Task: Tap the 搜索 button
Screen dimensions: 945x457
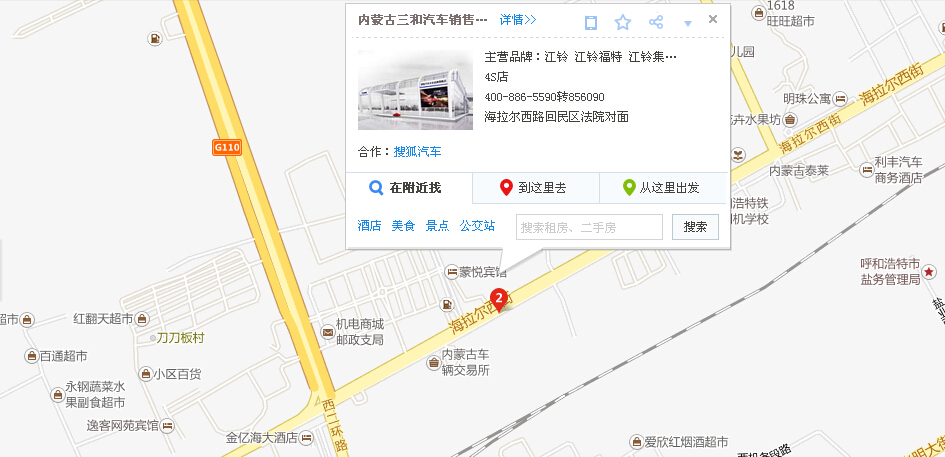Action: [695, 228]
